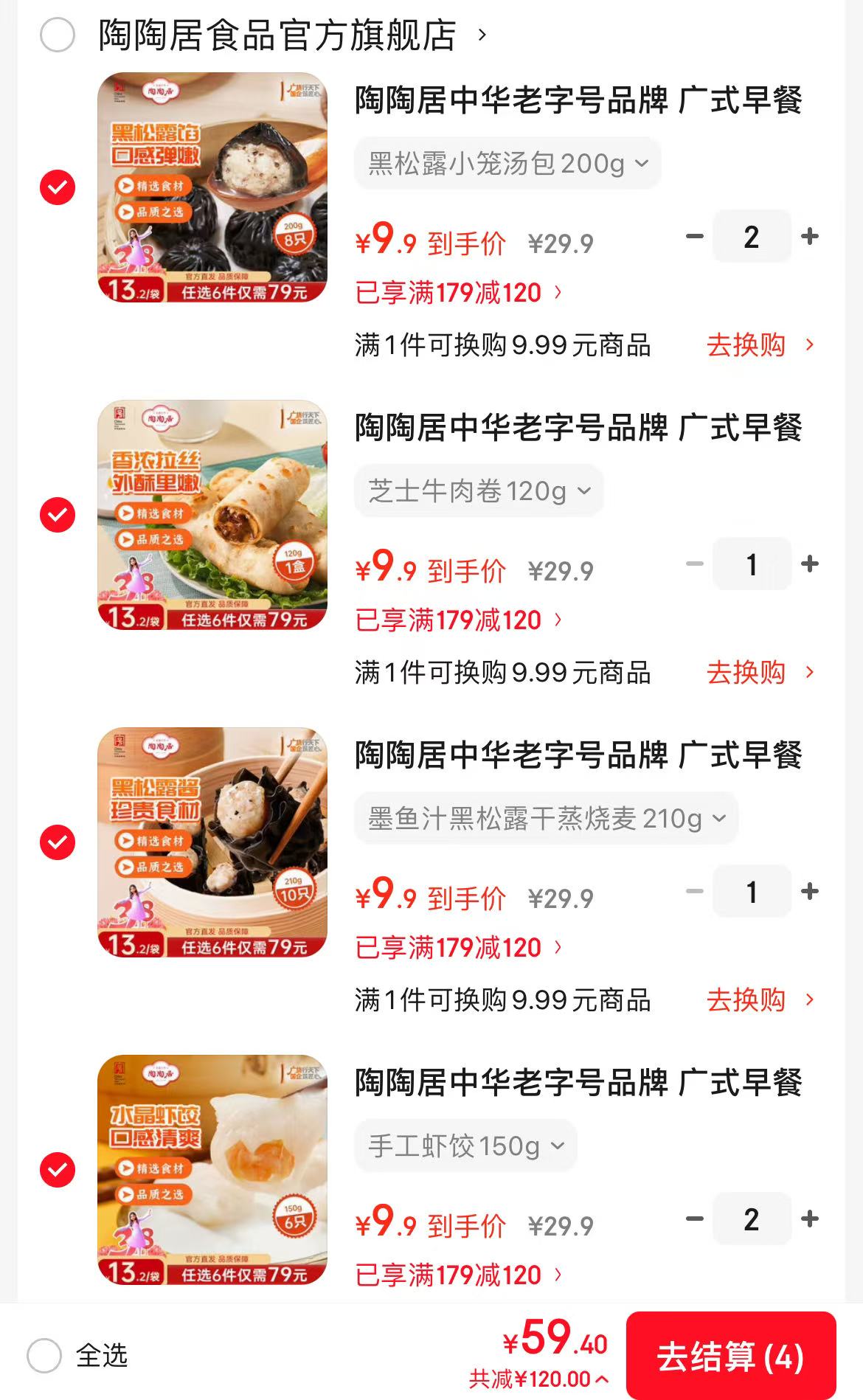Change the 黑松露小笼汤包200g variant
863x1400 pixels.
click(x=507, y=163)
